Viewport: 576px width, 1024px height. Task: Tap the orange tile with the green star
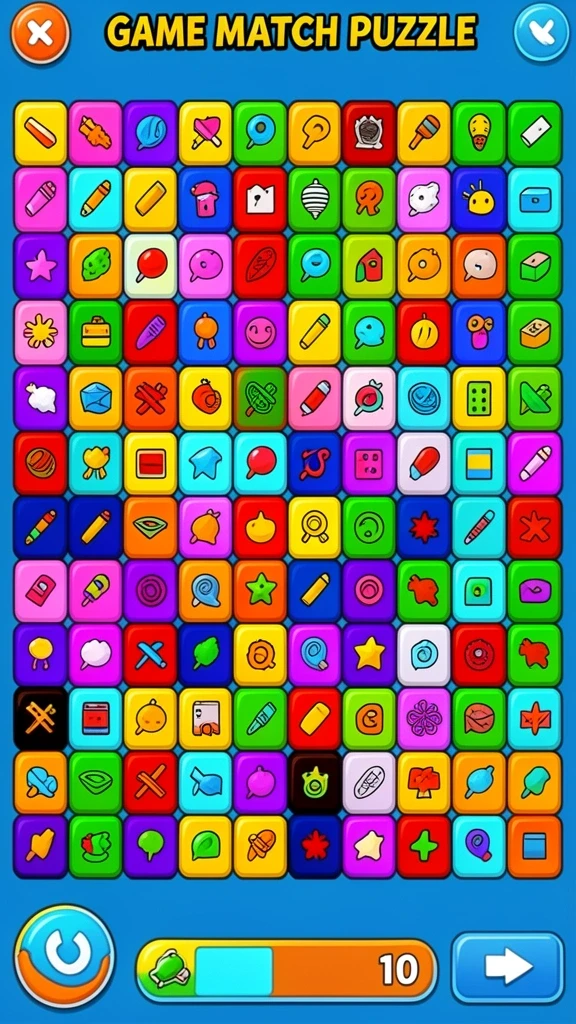tap(260, 590)
